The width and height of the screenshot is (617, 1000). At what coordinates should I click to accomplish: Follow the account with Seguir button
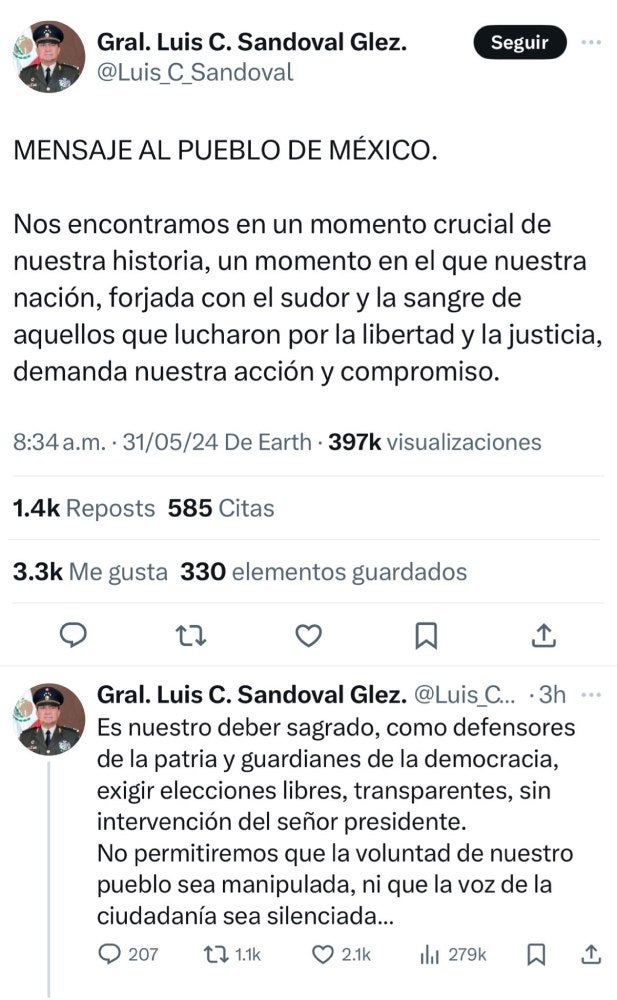tap(519, 42)
